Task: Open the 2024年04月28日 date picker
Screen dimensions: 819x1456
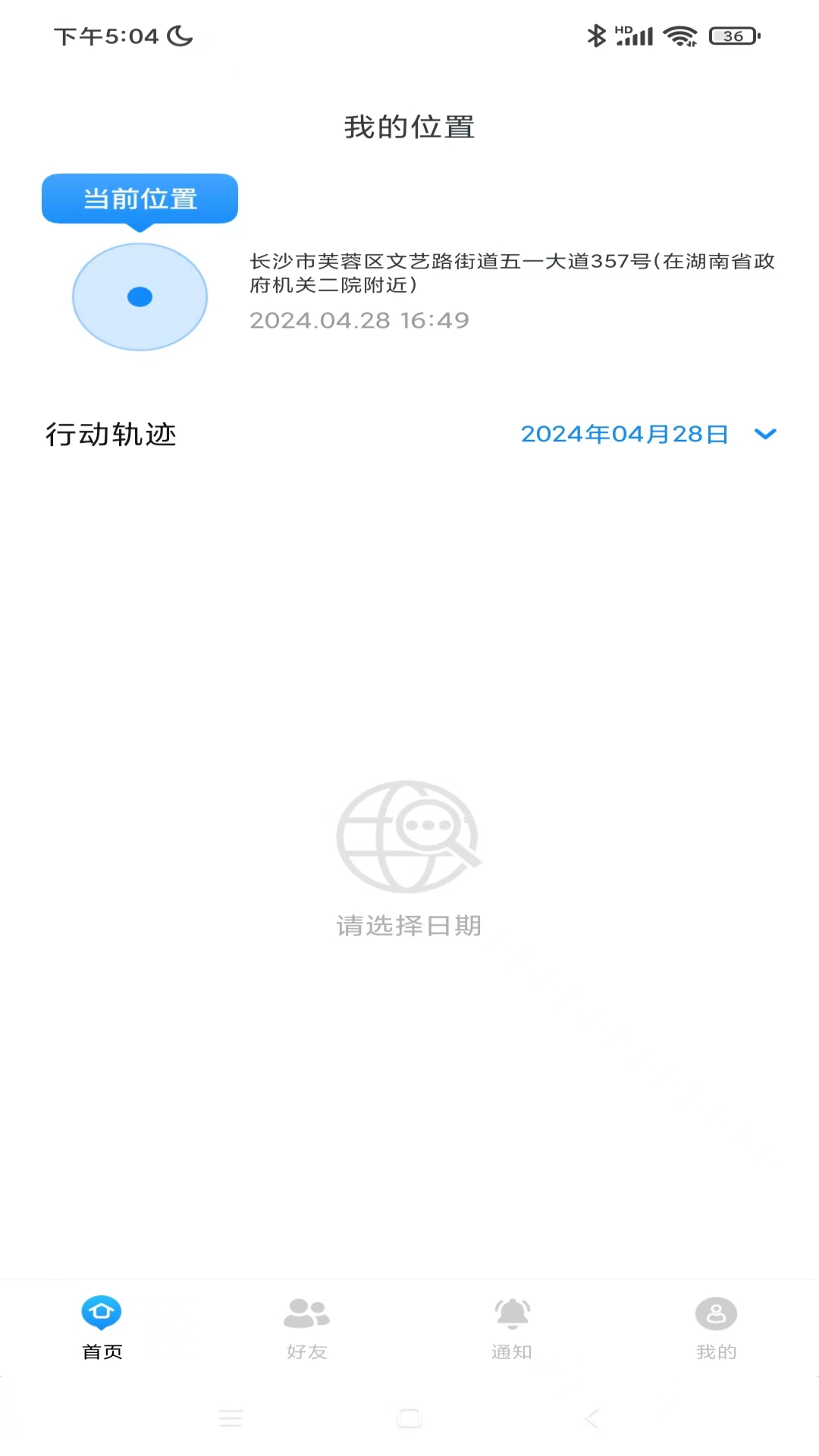Action: coord(648,434)
